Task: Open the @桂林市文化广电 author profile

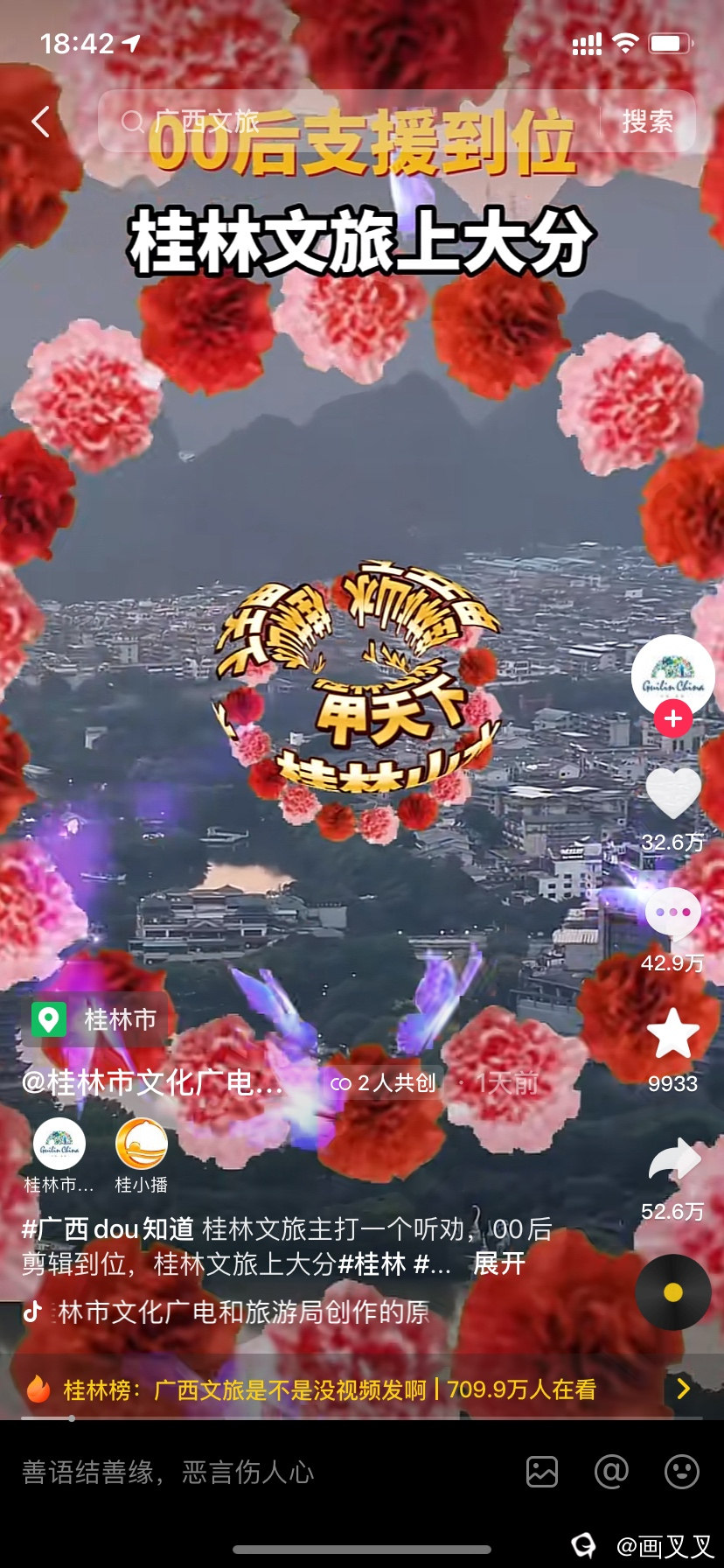Action: [153, 1083]
